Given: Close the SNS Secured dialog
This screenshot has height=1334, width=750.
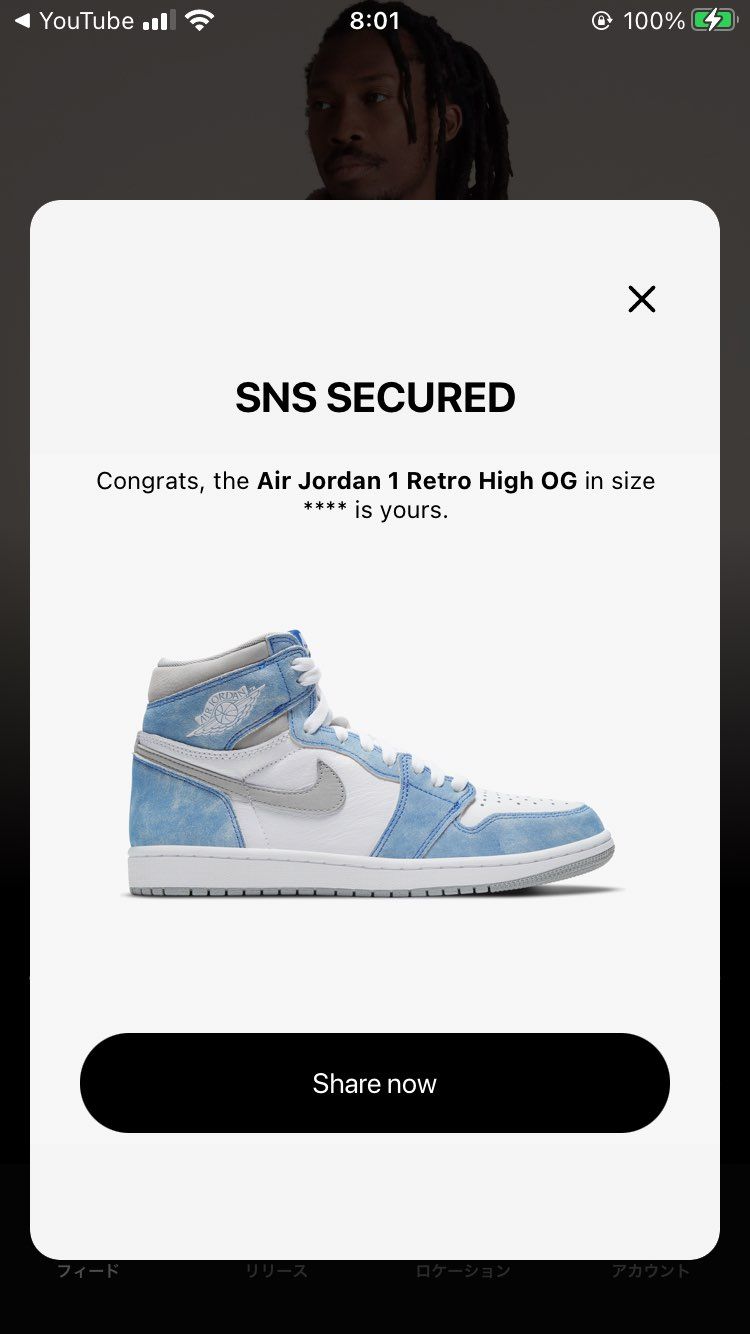Looking at the screenshot, I should pos(641,299).
